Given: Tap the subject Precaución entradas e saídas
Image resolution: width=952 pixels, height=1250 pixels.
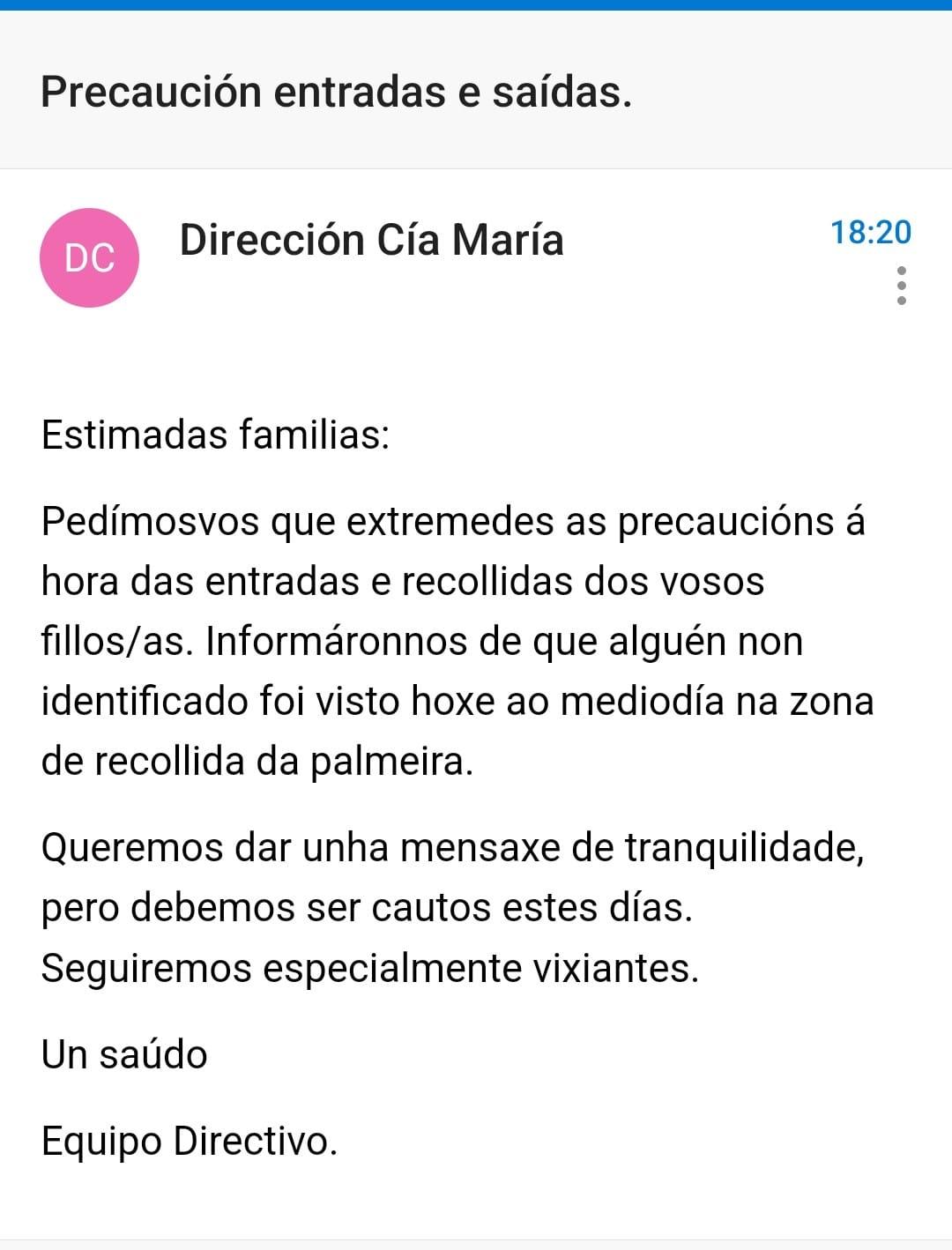Looking at the screenshot, I should pos(335,92).
